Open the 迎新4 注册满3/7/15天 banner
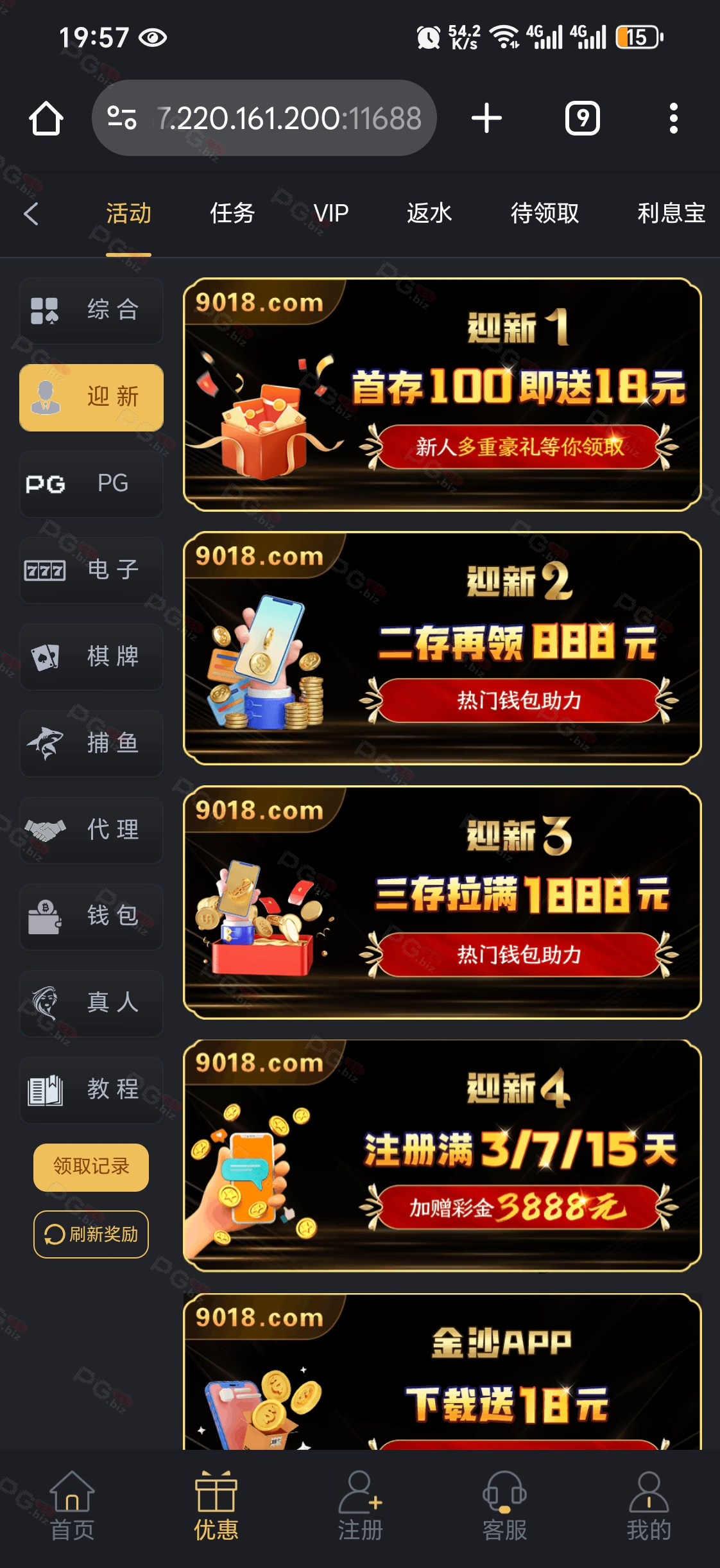Screen dimensions: 720x1568 pos(441,1155)
